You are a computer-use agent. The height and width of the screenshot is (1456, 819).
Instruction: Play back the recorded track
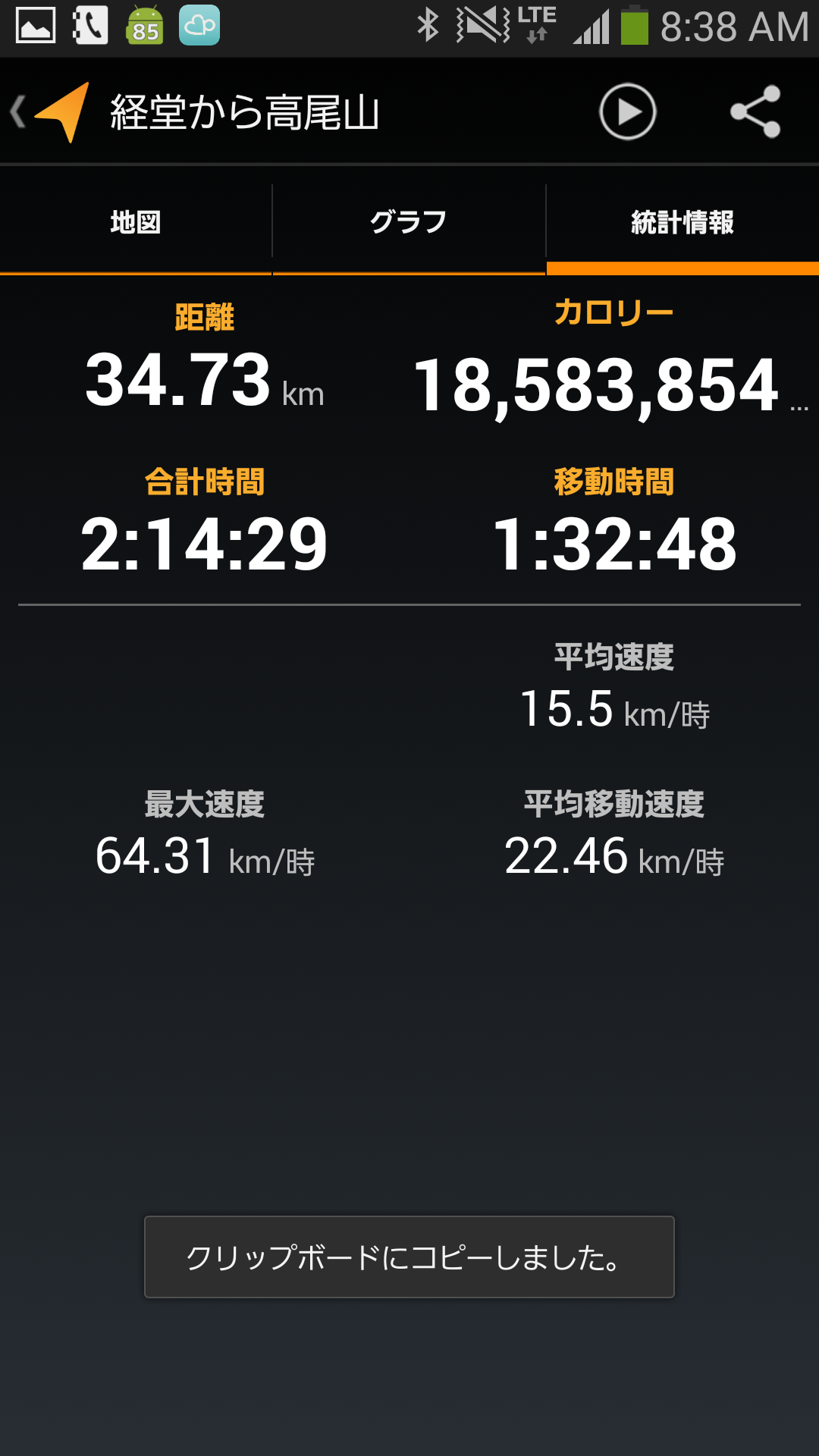click(627, 112)
